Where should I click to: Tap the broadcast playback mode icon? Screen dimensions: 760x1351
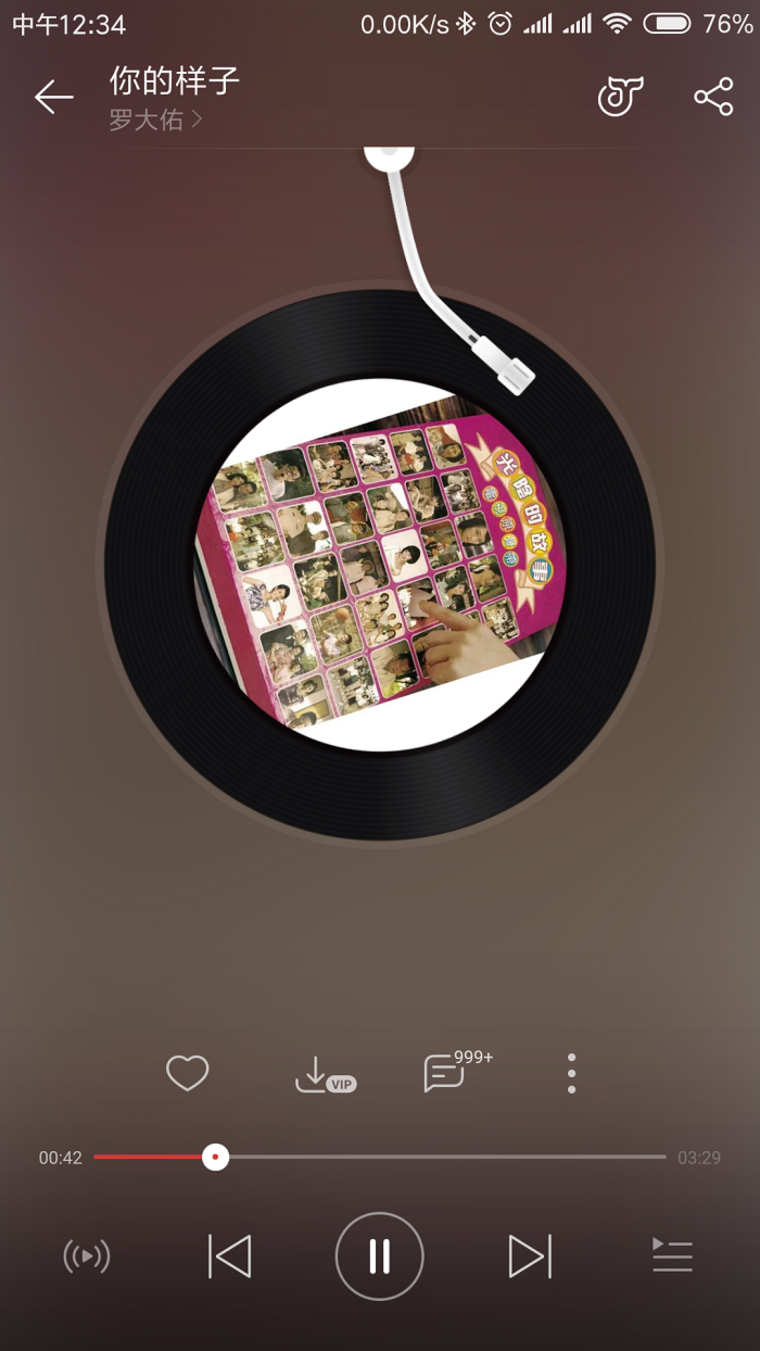coord(87,1256)
